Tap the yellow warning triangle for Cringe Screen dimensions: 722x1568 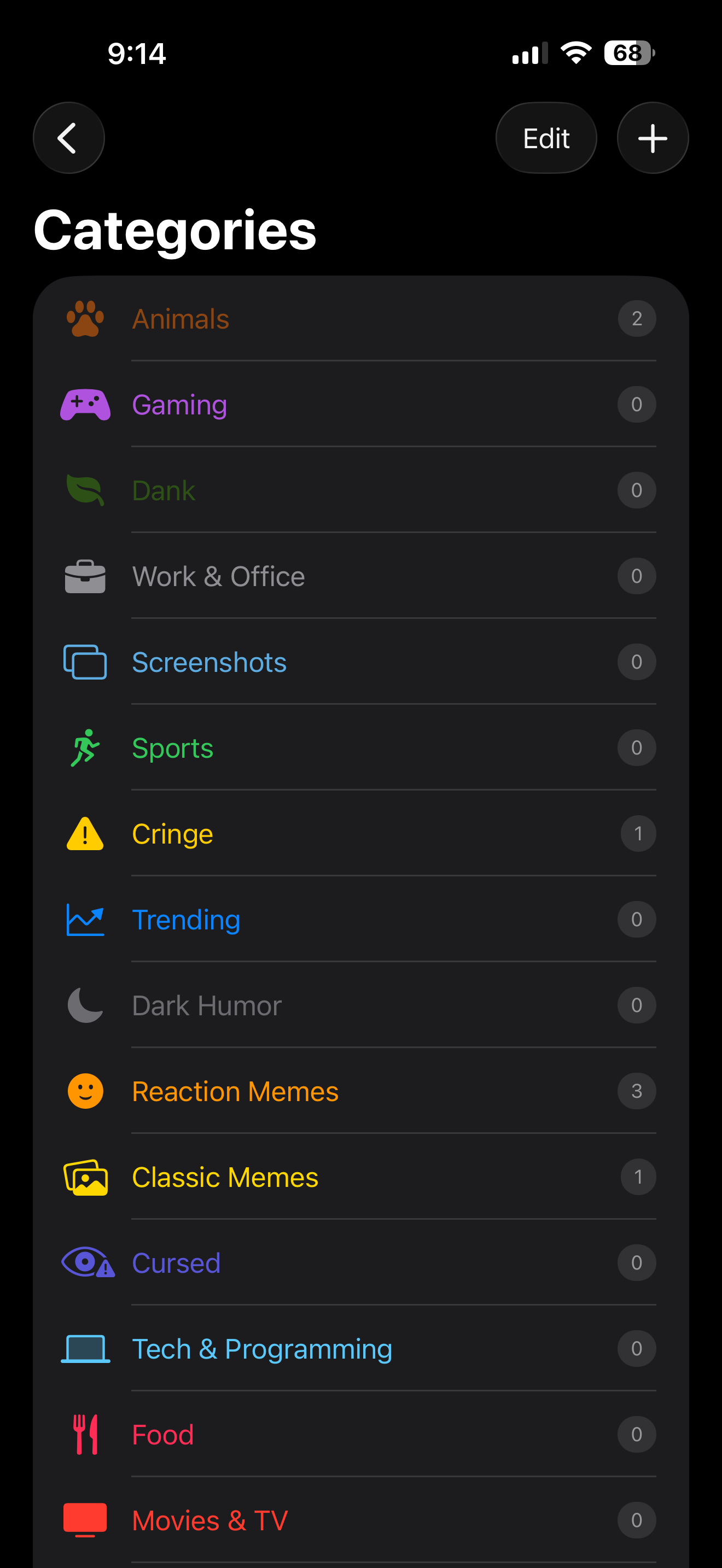pyautogui.click(x=85, y=834)
